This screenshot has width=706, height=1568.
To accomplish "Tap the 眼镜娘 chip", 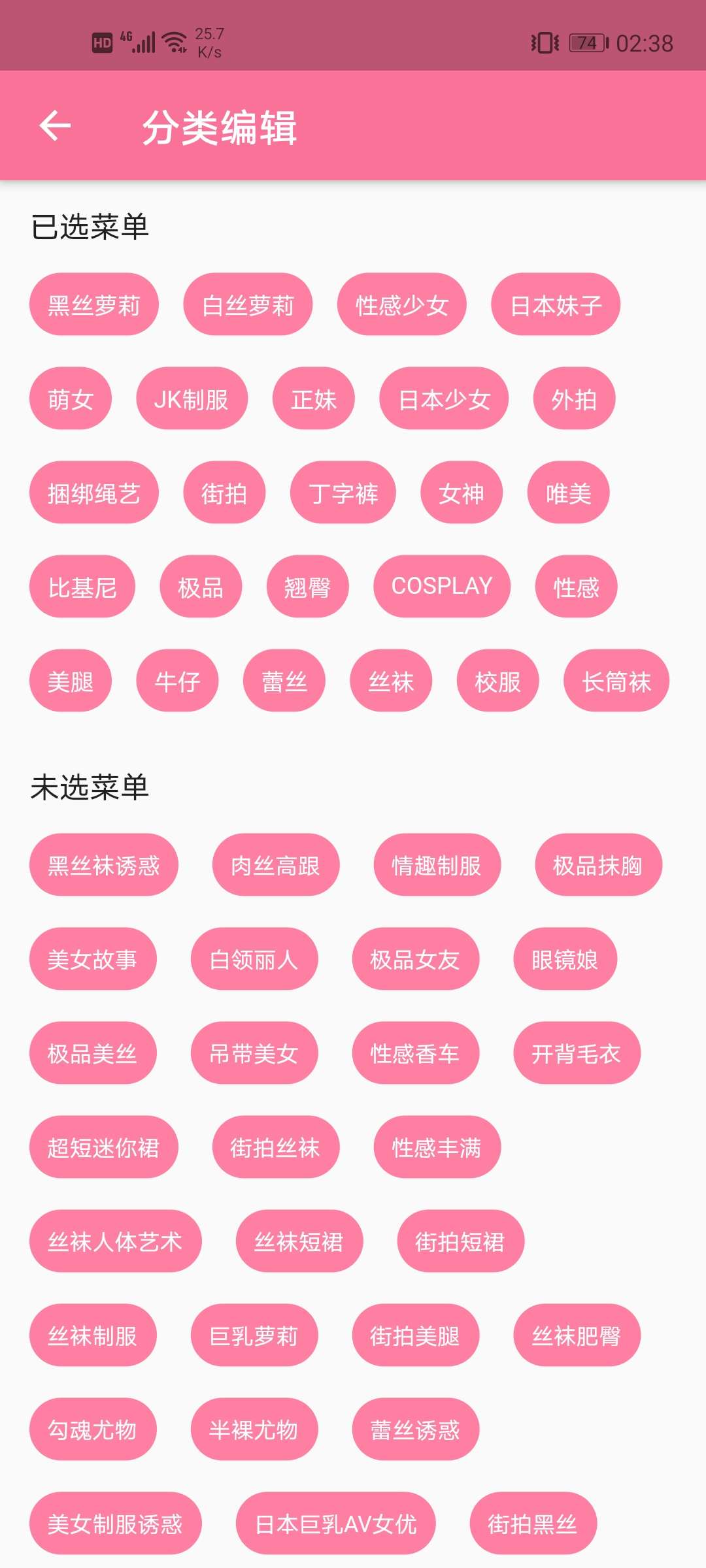I will 565,959.
